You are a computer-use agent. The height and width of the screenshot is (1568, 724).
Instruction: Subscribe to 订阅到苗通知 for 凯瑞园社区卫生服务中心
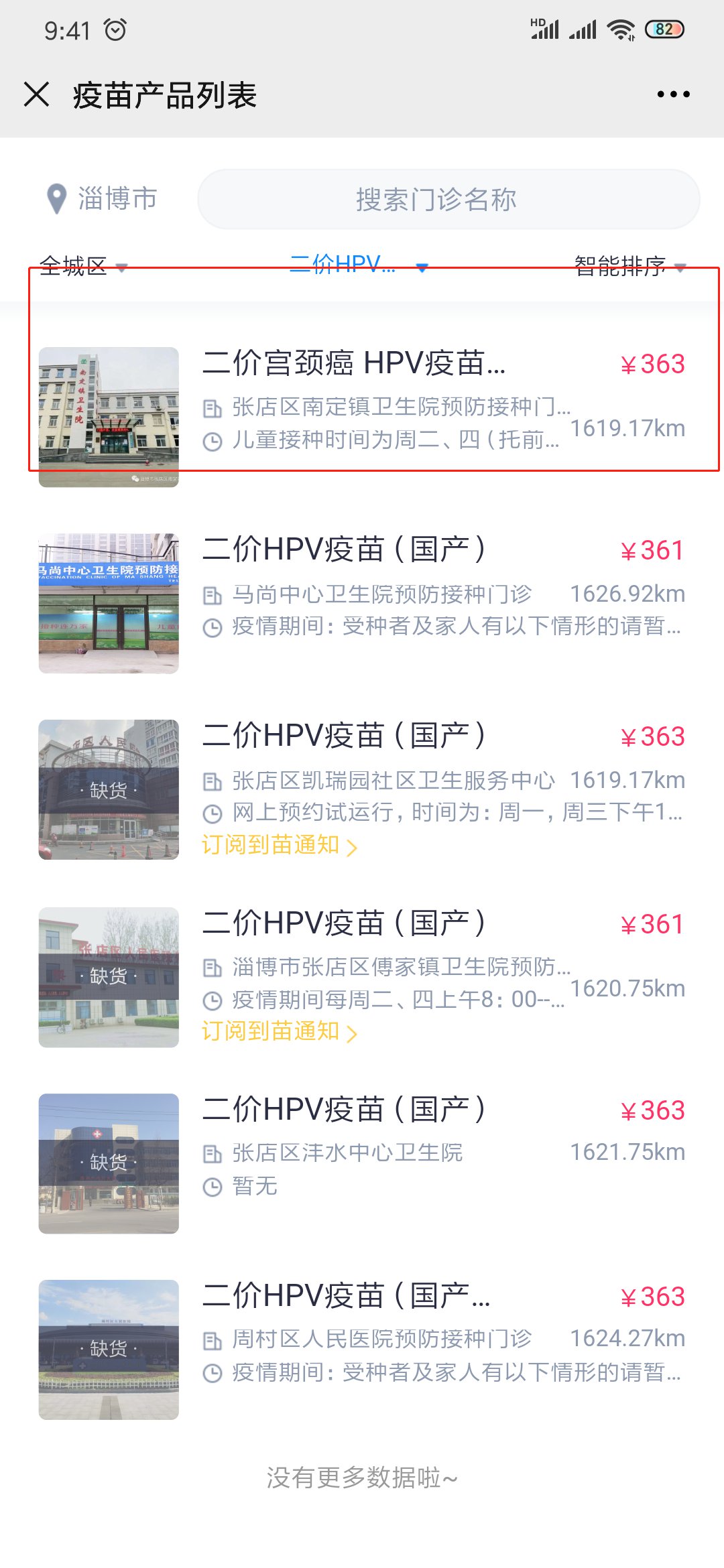279,846
